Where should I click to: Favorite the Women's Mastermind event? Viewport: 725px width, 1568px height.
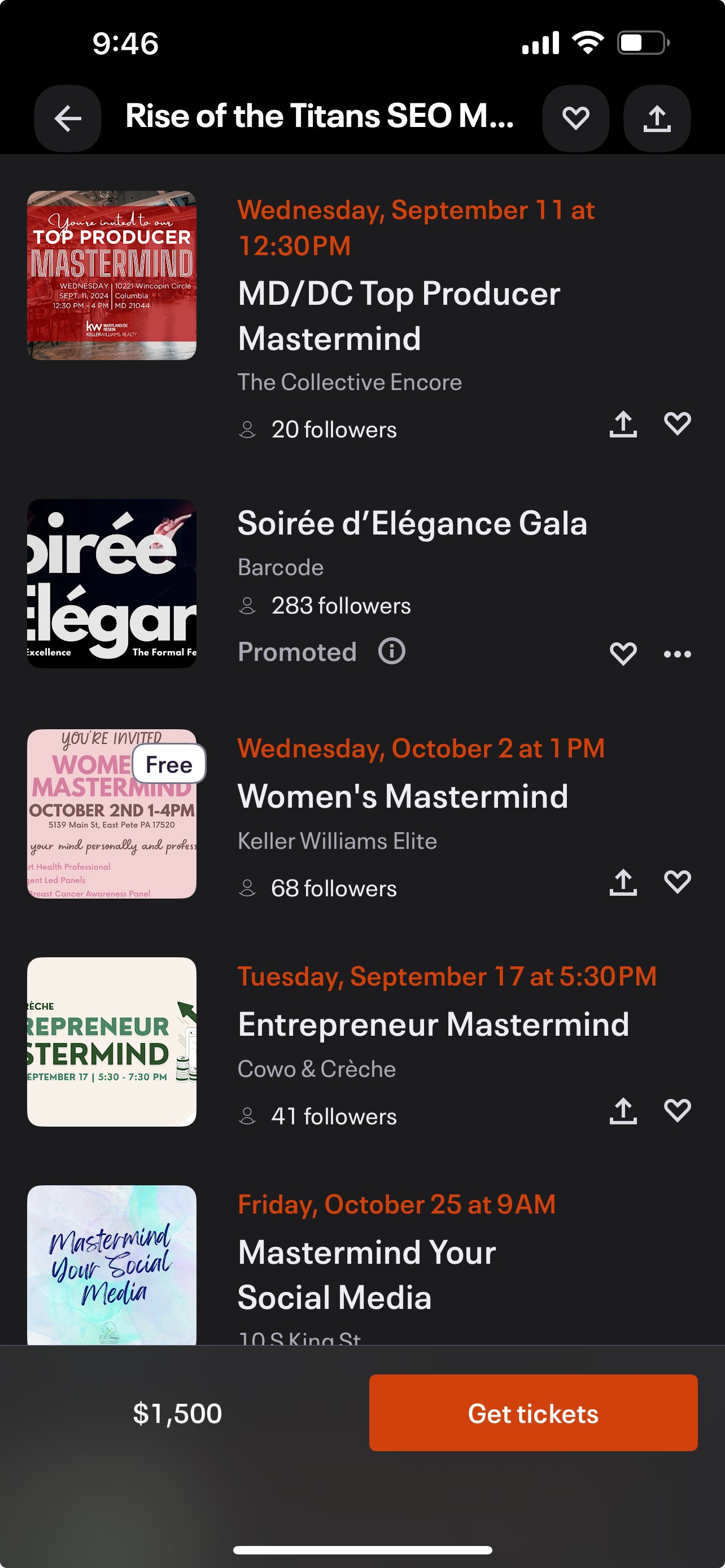pyautogui.click(x=677, y=883)
